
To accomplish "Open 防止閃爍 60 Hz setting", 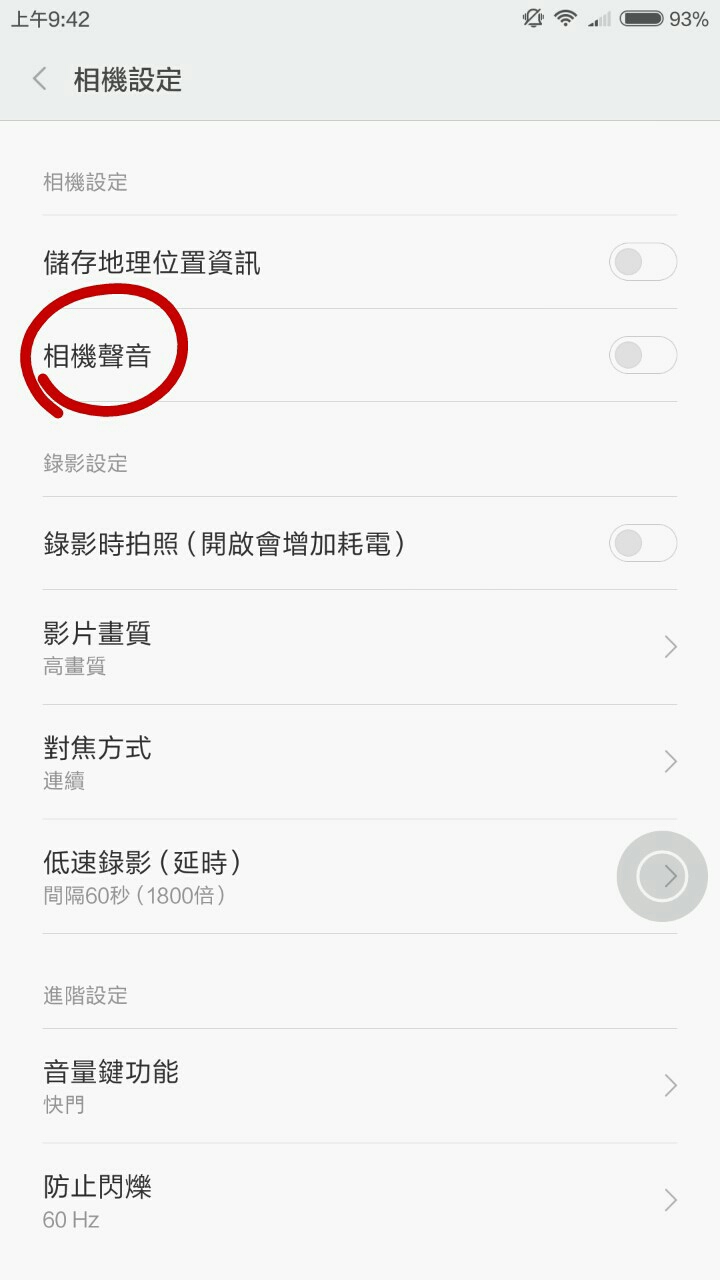I will click(360, 1201).
